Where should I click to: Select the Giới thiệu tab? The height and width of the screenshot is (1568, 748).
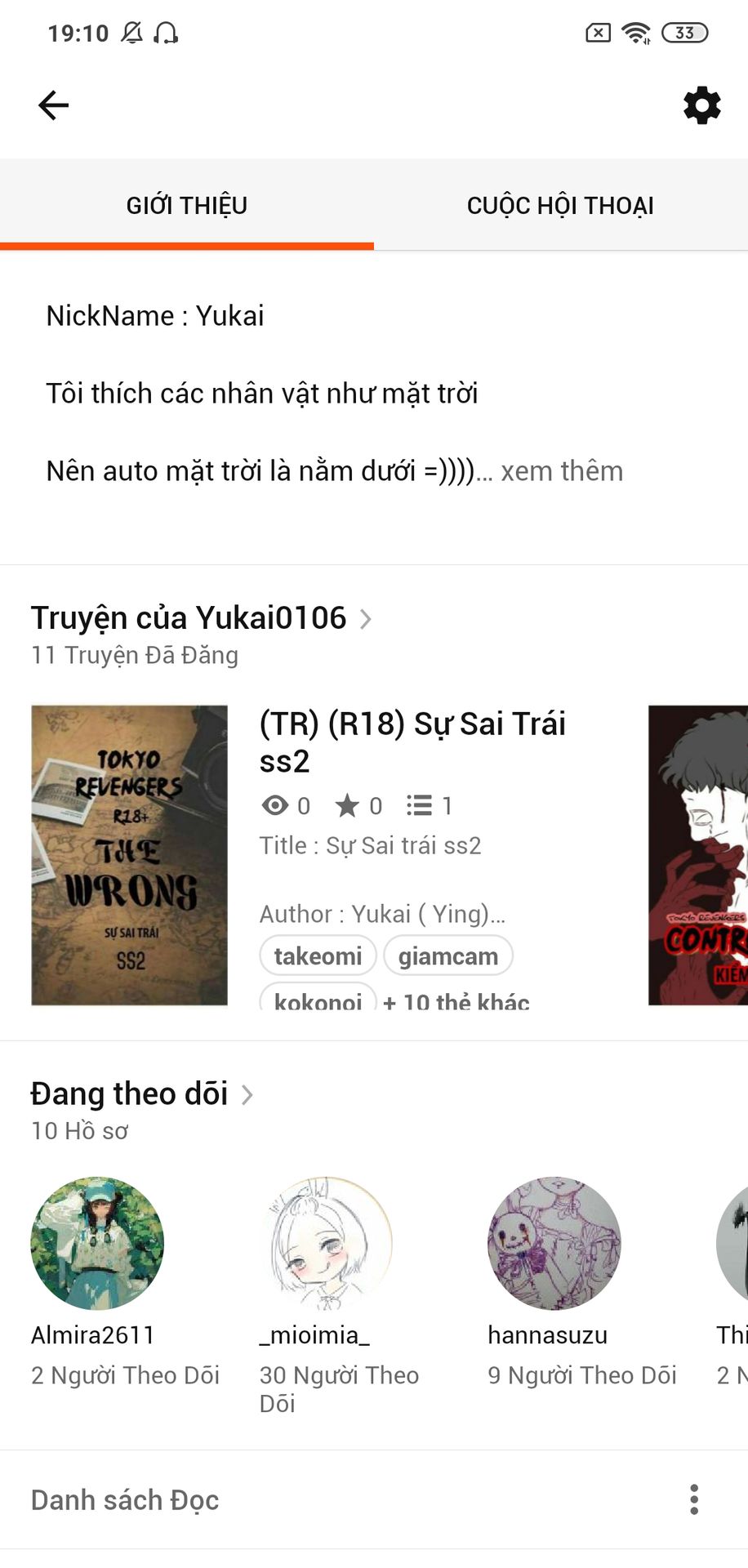(186, 205)
